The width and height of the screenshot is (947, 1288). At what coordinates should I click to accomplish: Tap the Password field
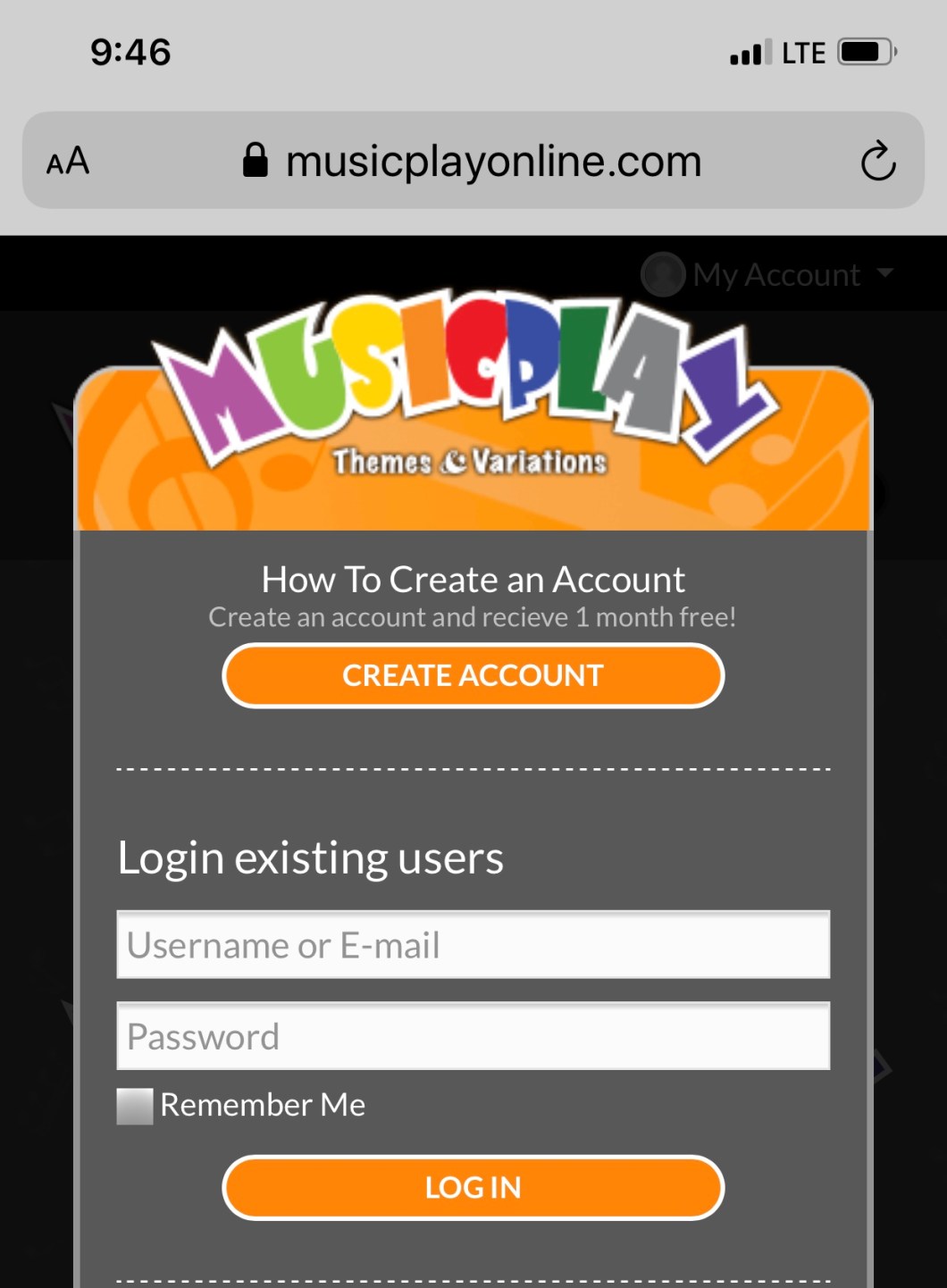[x=473, y=1036]
